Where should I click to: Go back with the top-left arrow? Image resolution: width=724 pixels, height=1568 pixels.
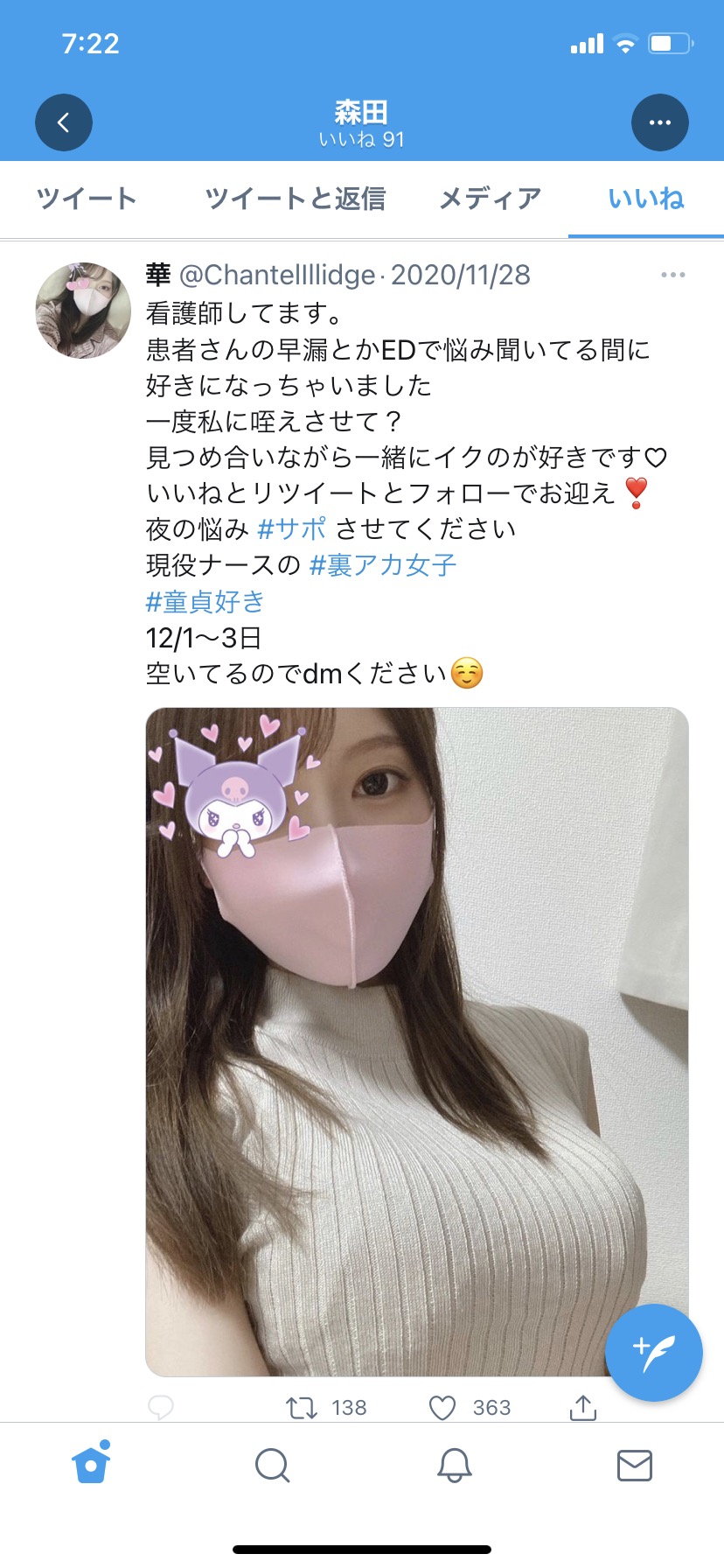tap(64, 122)
